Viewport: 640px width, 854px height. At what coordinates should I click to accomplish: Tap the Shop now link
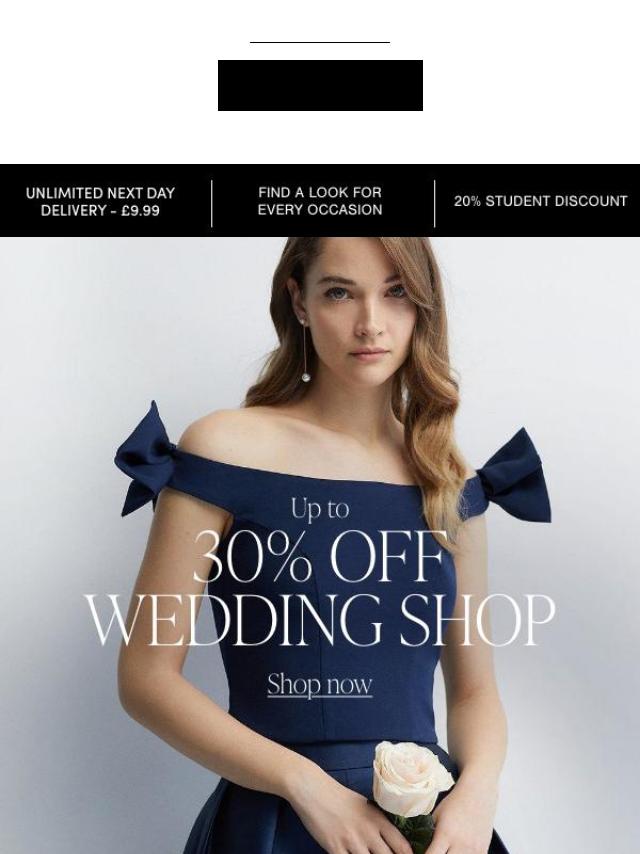tap(319, 685)
